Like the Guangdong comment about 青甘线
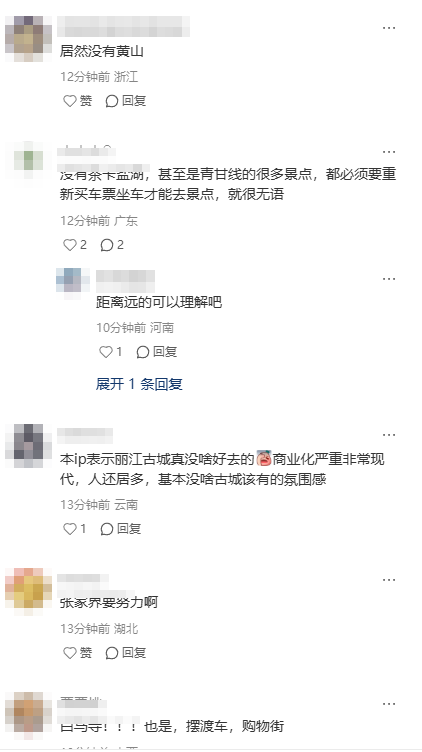Screen dimensions: 422x752 (x=75, y=245)
